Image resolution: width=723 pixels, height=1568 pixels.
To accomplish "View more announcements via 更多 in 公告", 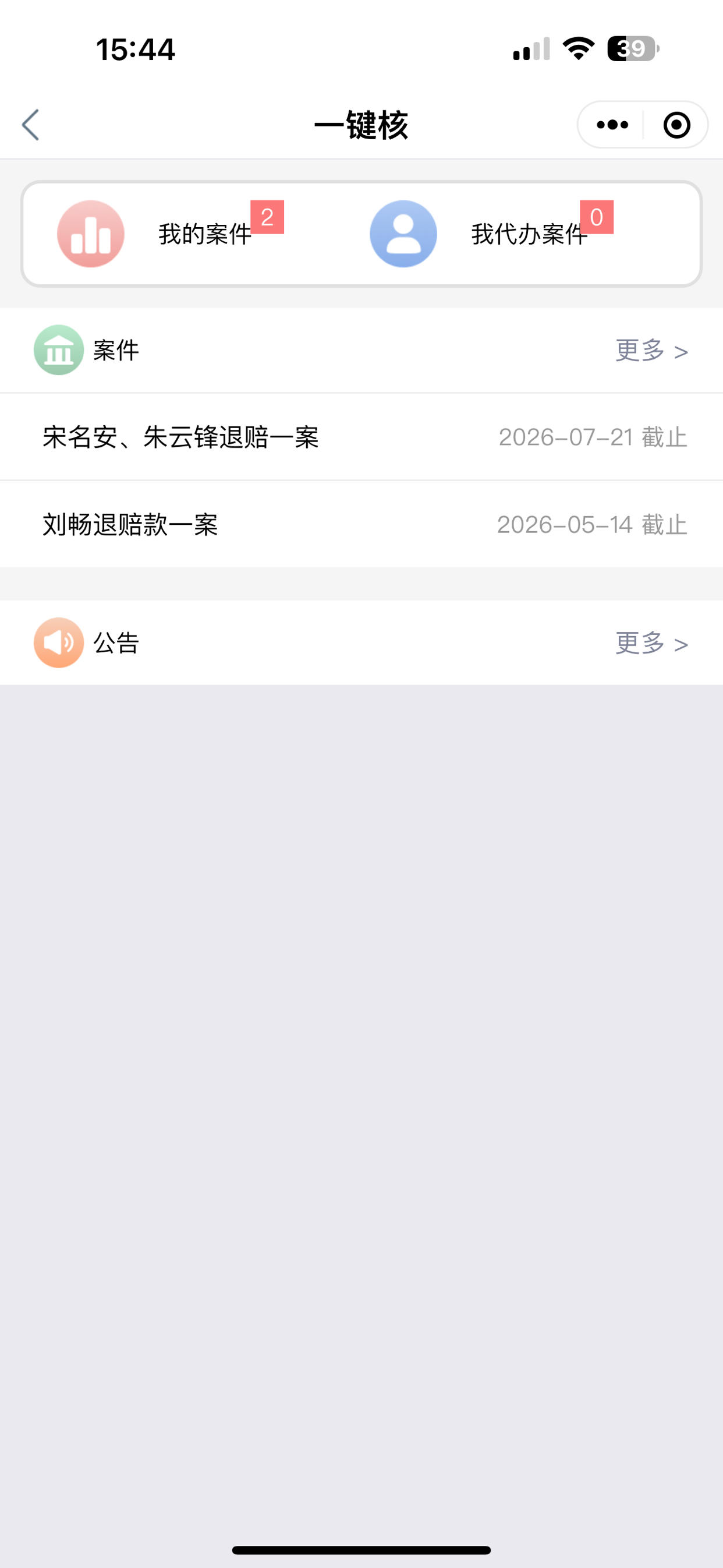I will click(651, 643).
